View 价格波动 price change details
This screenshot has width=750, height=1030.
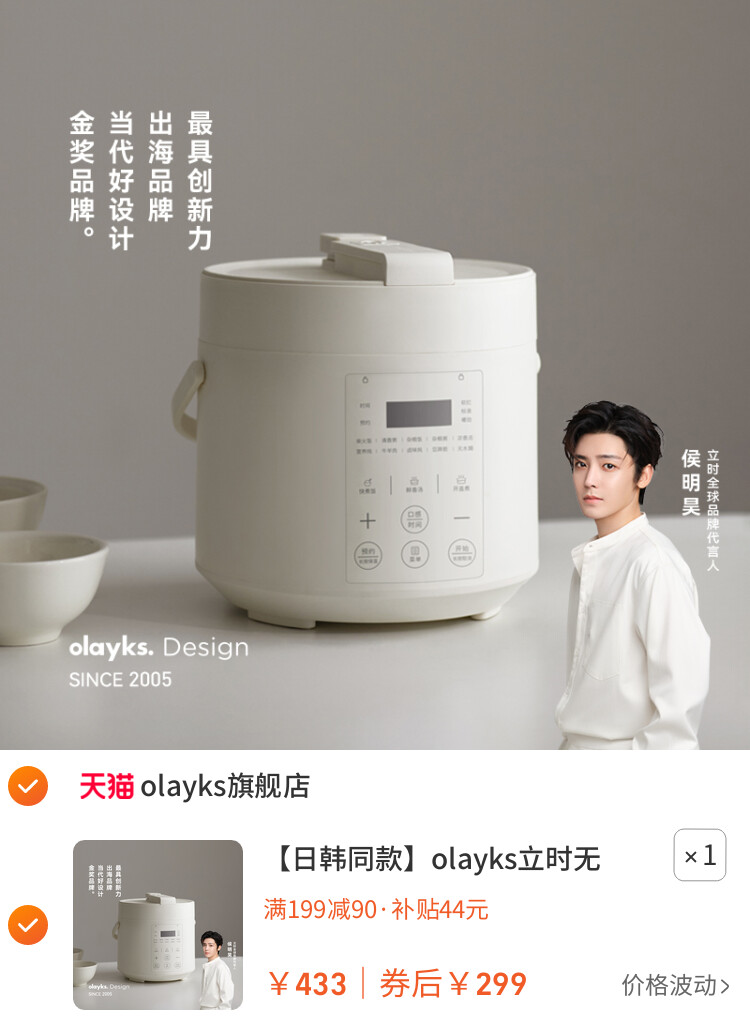click(x=675, y=984)
